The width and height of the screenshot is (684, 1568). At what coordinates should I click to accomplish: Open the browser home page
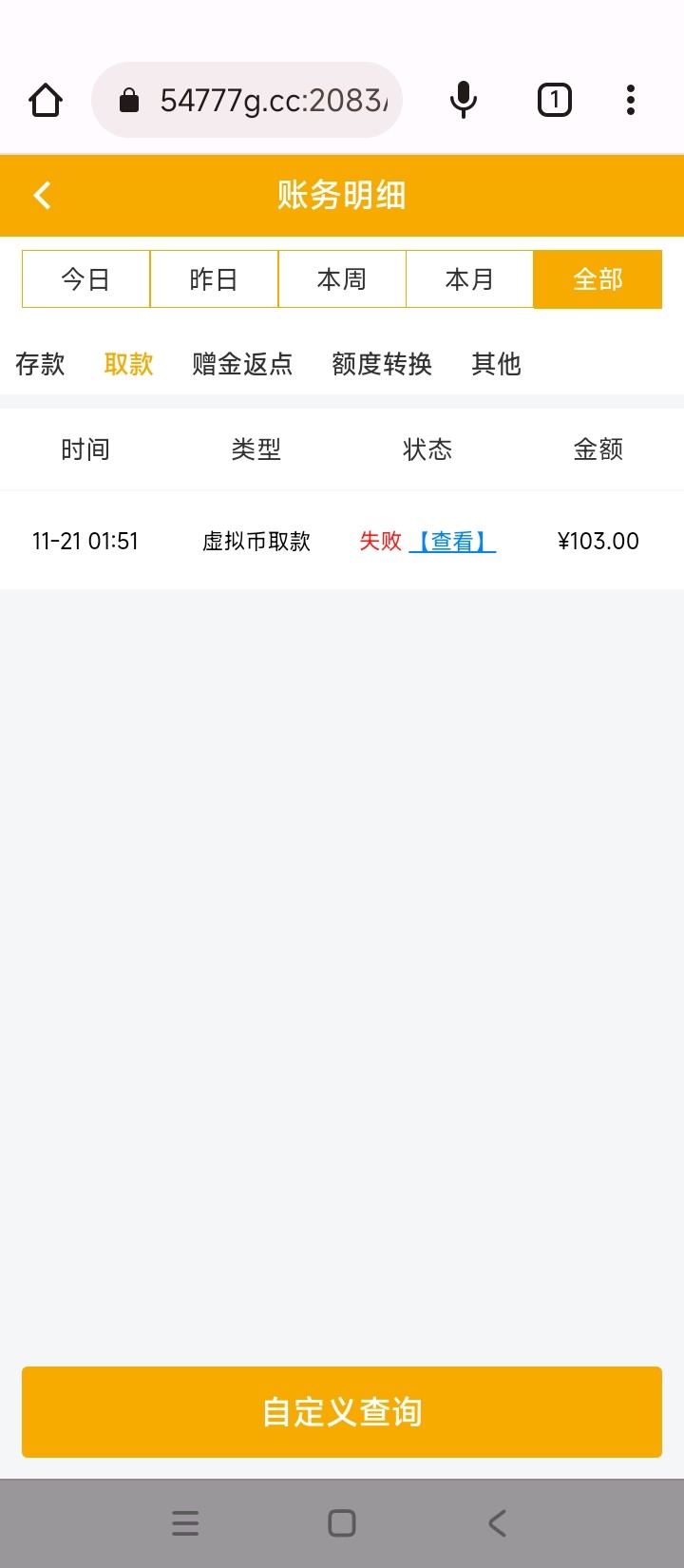tap(46, 100)
